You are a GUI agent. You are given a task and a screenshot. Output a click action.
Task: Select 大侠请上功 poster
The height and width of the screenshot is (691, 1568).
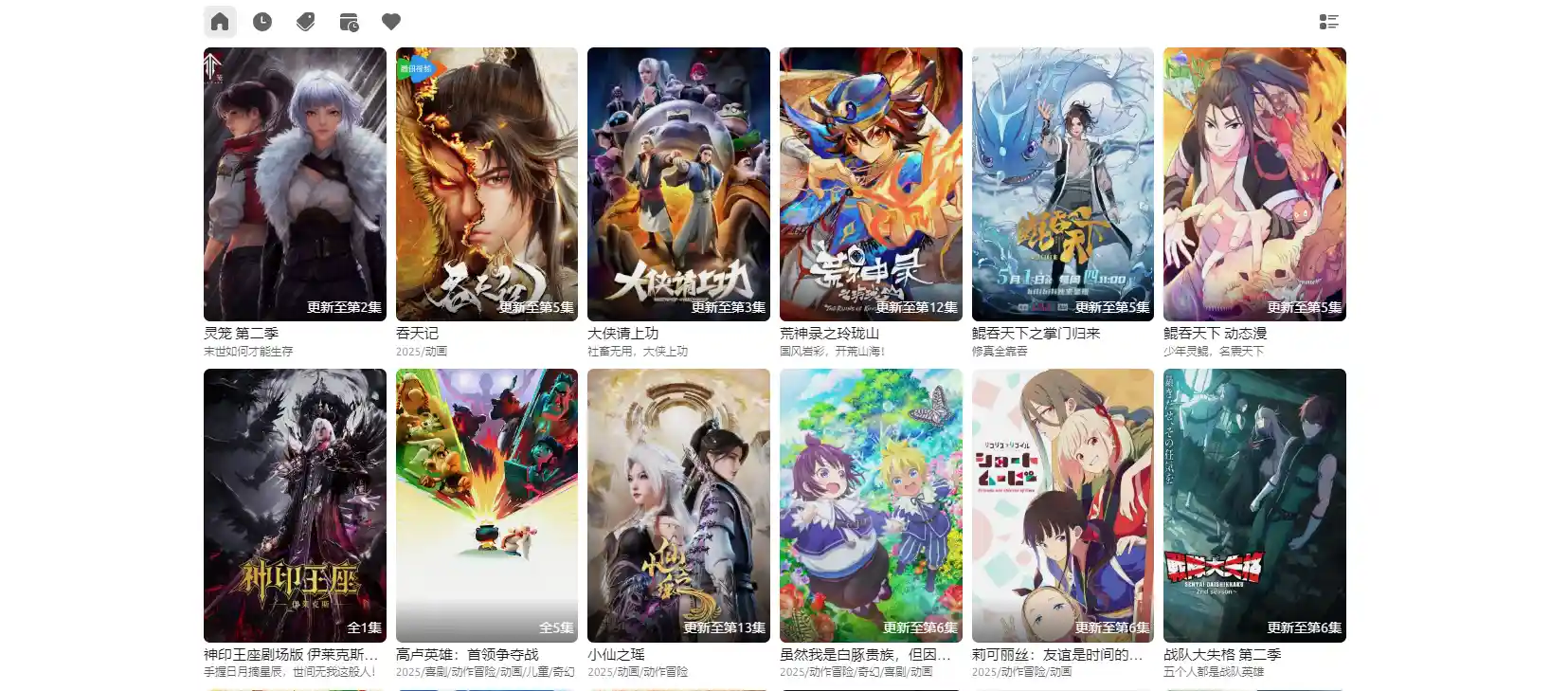[x=678, y=184]
